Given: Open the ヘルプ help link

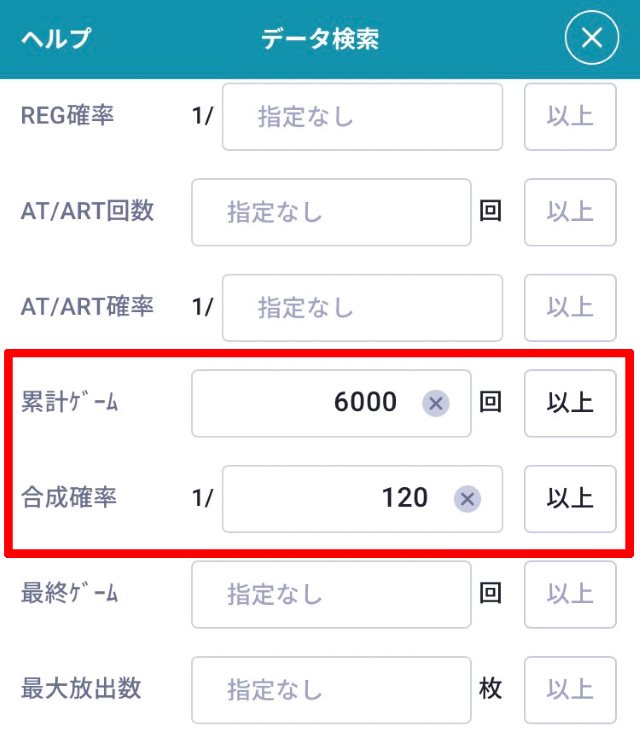Looking at the screenshot, I should 56,39.
